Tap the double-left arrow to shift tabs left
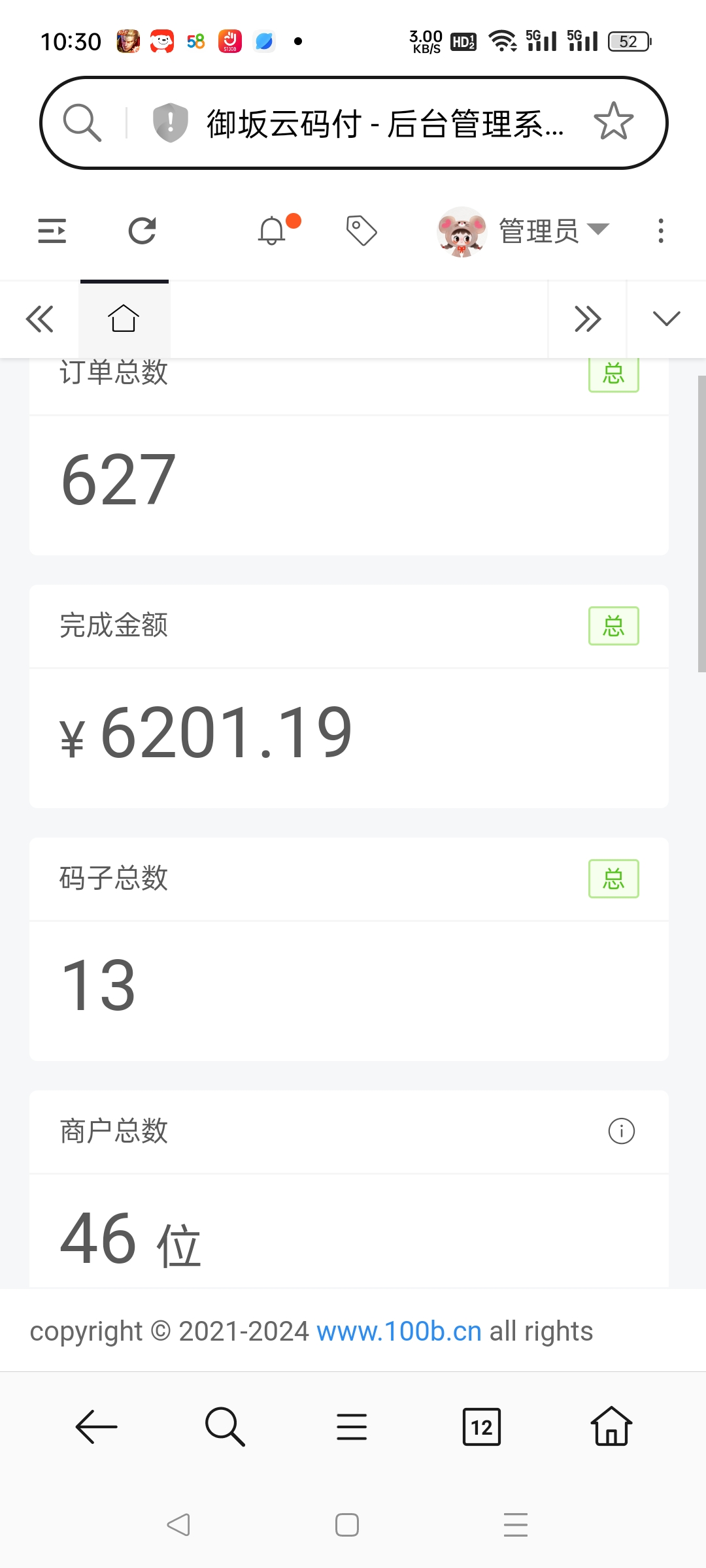 [x=39, y=319]
